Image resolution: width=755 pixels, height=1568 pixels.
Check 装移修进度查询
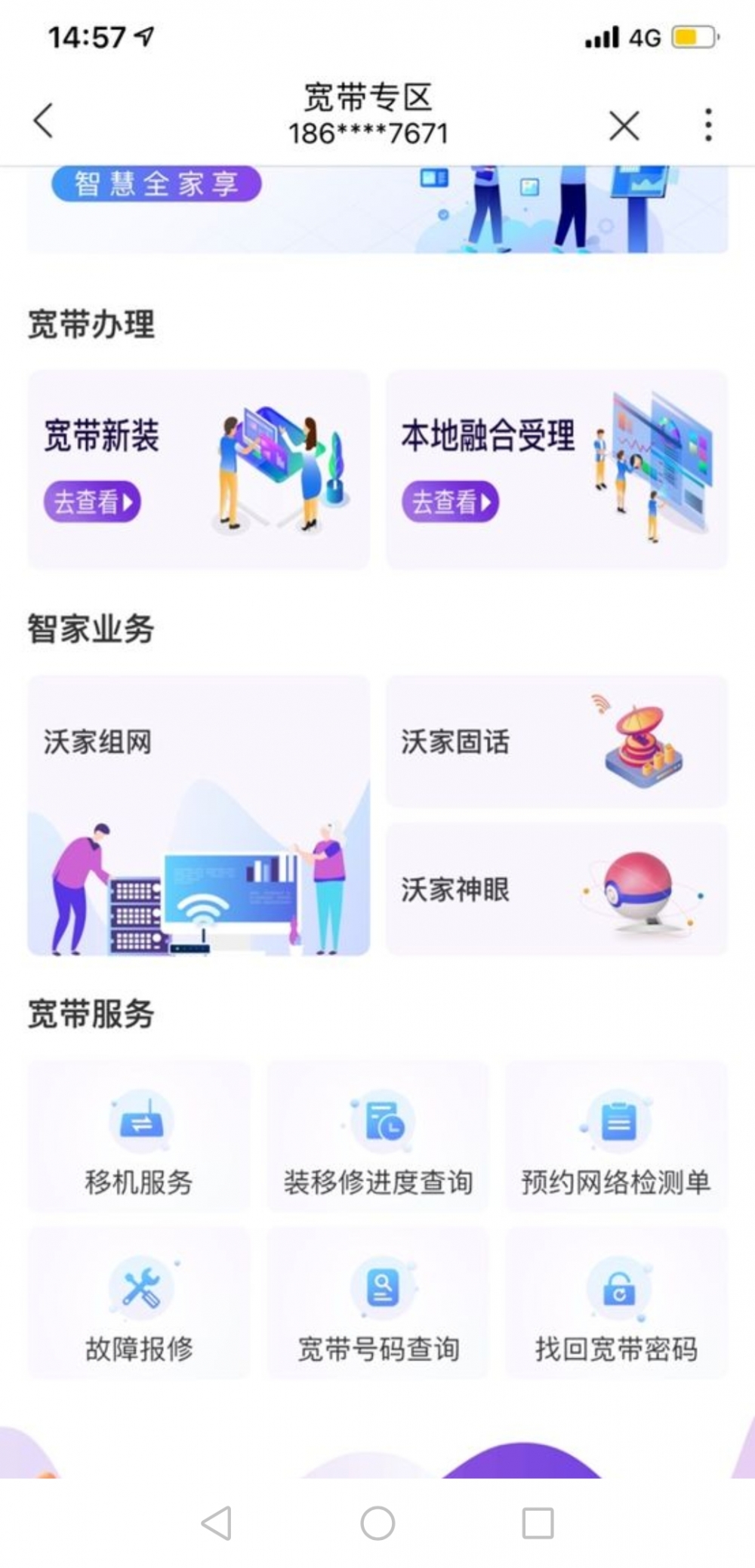coord(377,1136)
